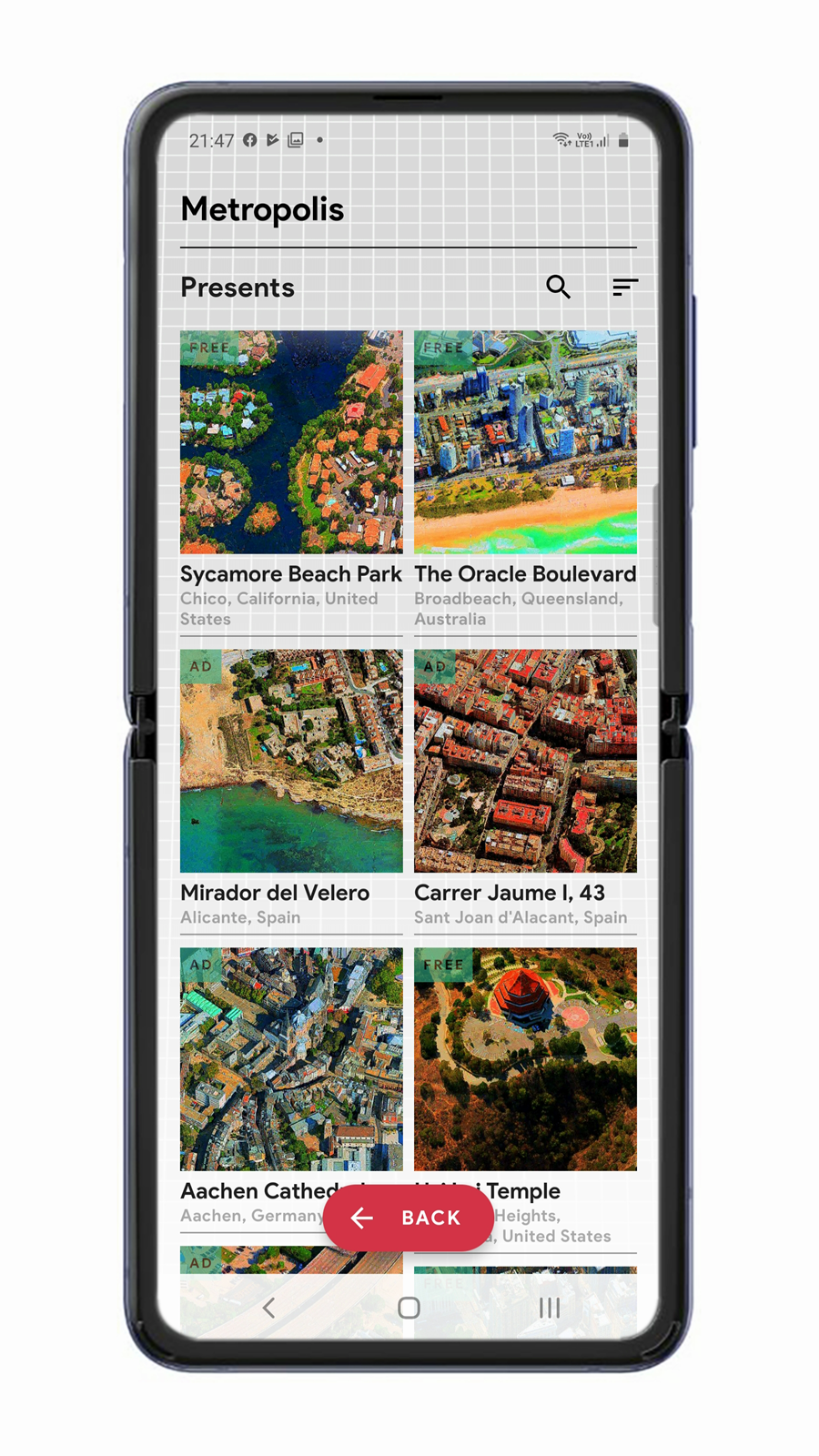The image size is (819, 1456).
Task: Tap the red BACK button
Action: [x=409, y=1218]
